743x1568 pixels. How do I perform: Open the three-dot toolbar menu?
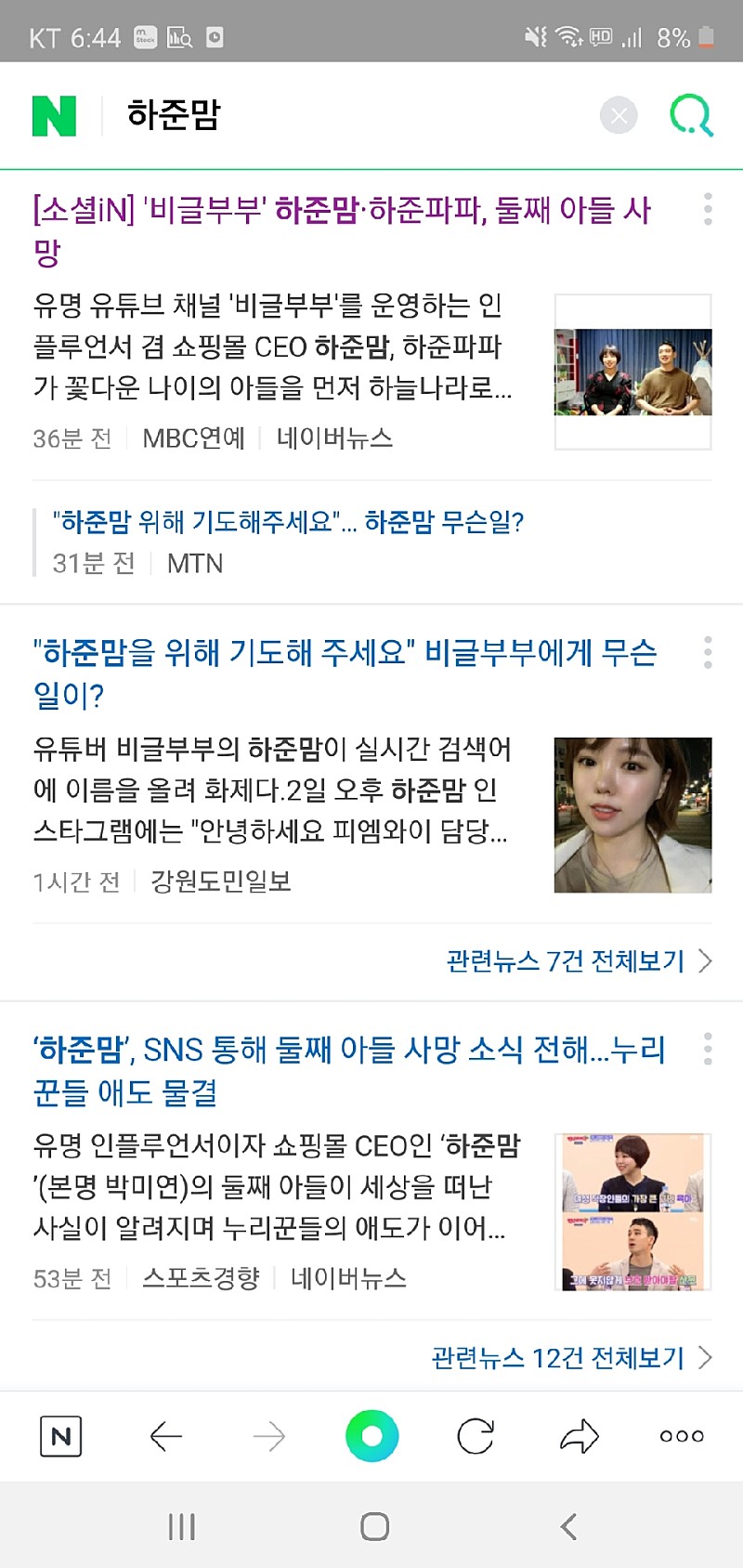[x=682, y=1436]
